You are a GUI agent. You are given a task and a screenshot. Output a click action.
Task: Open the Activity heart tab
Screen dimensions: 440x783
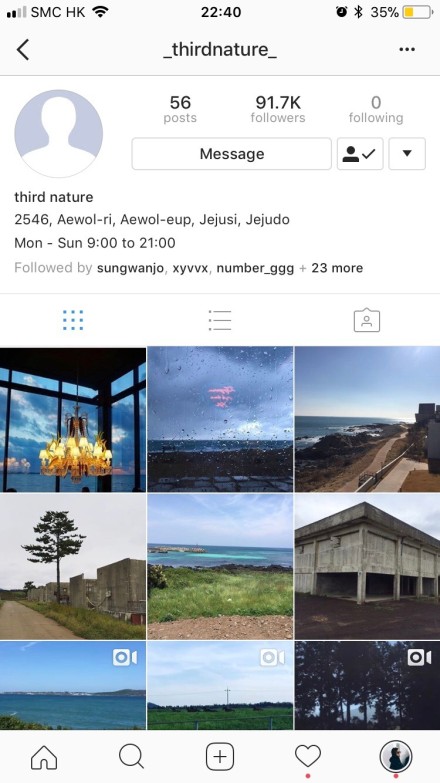[308, 757]
